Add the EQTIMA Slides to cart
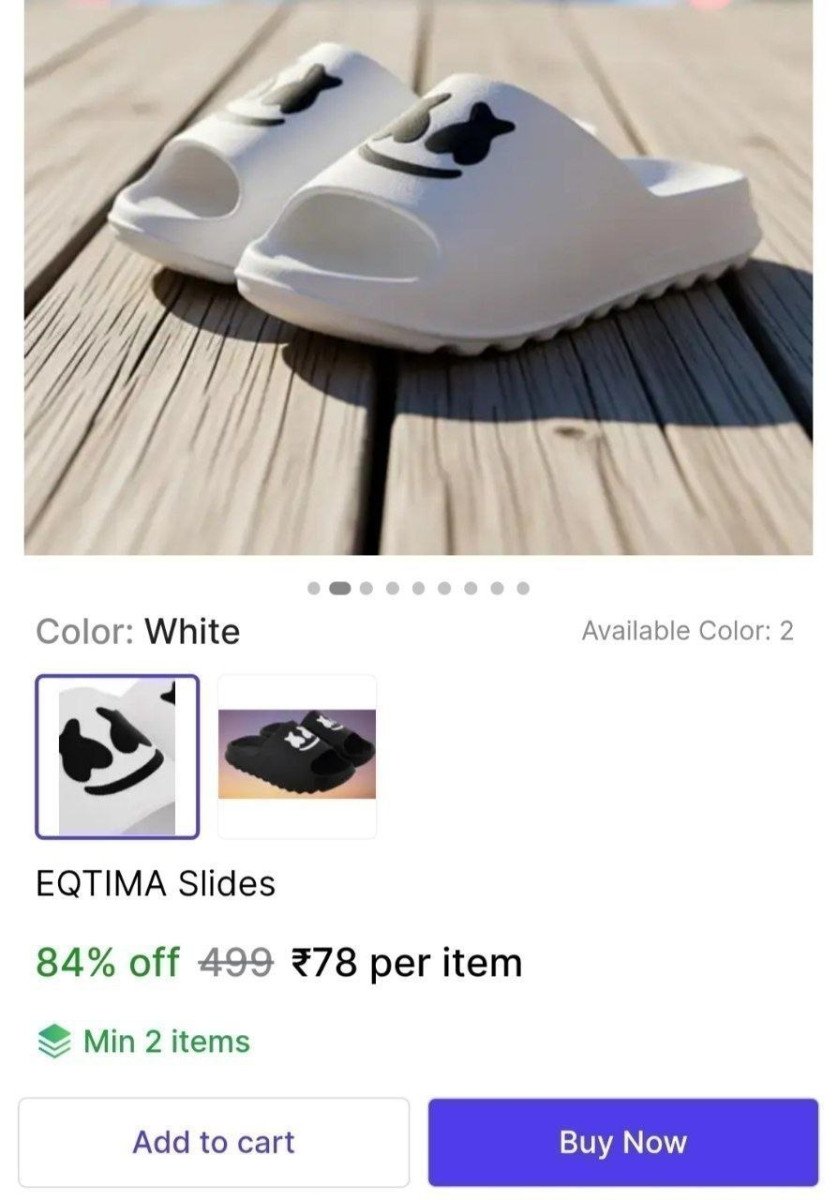837x1200 pixels. (x=214, y=1142)
